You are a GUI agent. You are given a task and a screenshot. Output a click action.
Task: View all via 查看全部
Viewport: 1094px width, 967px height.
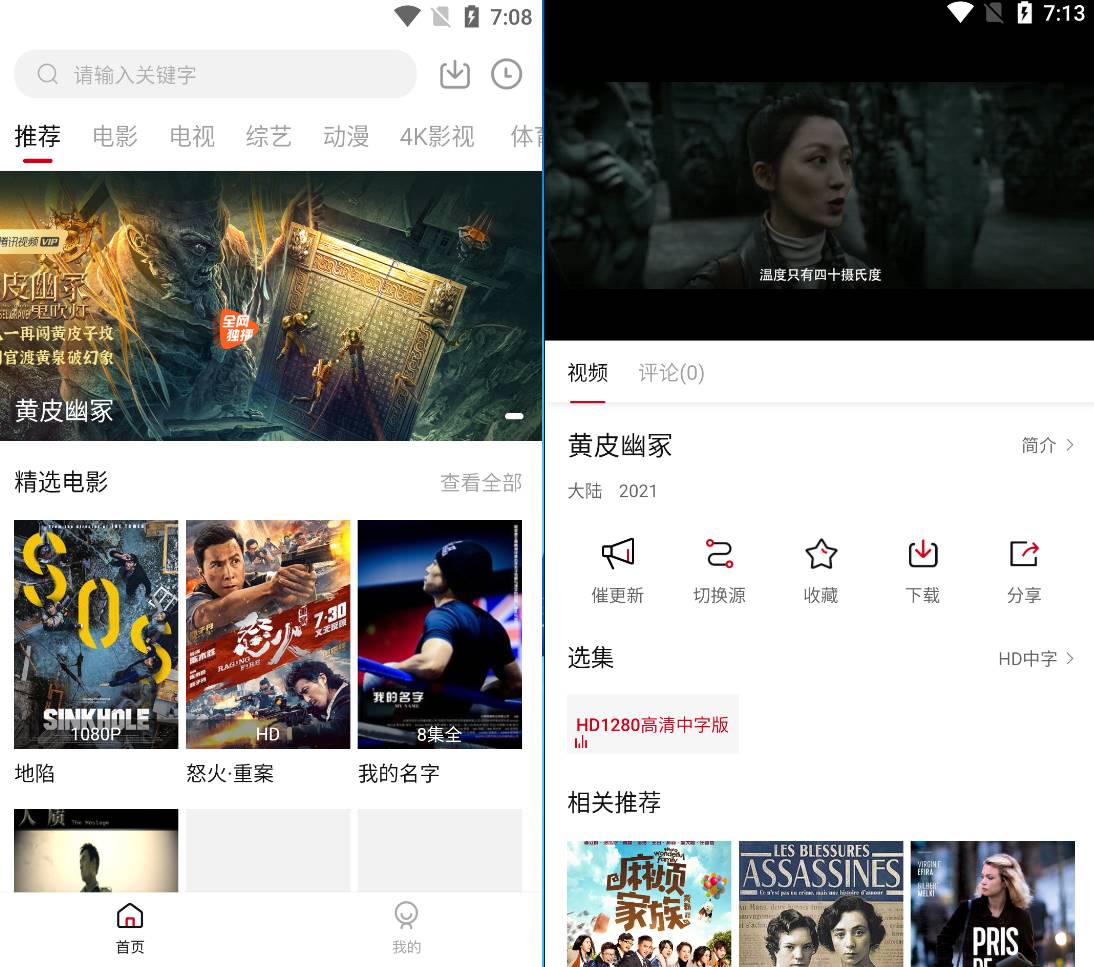[481, 483]
